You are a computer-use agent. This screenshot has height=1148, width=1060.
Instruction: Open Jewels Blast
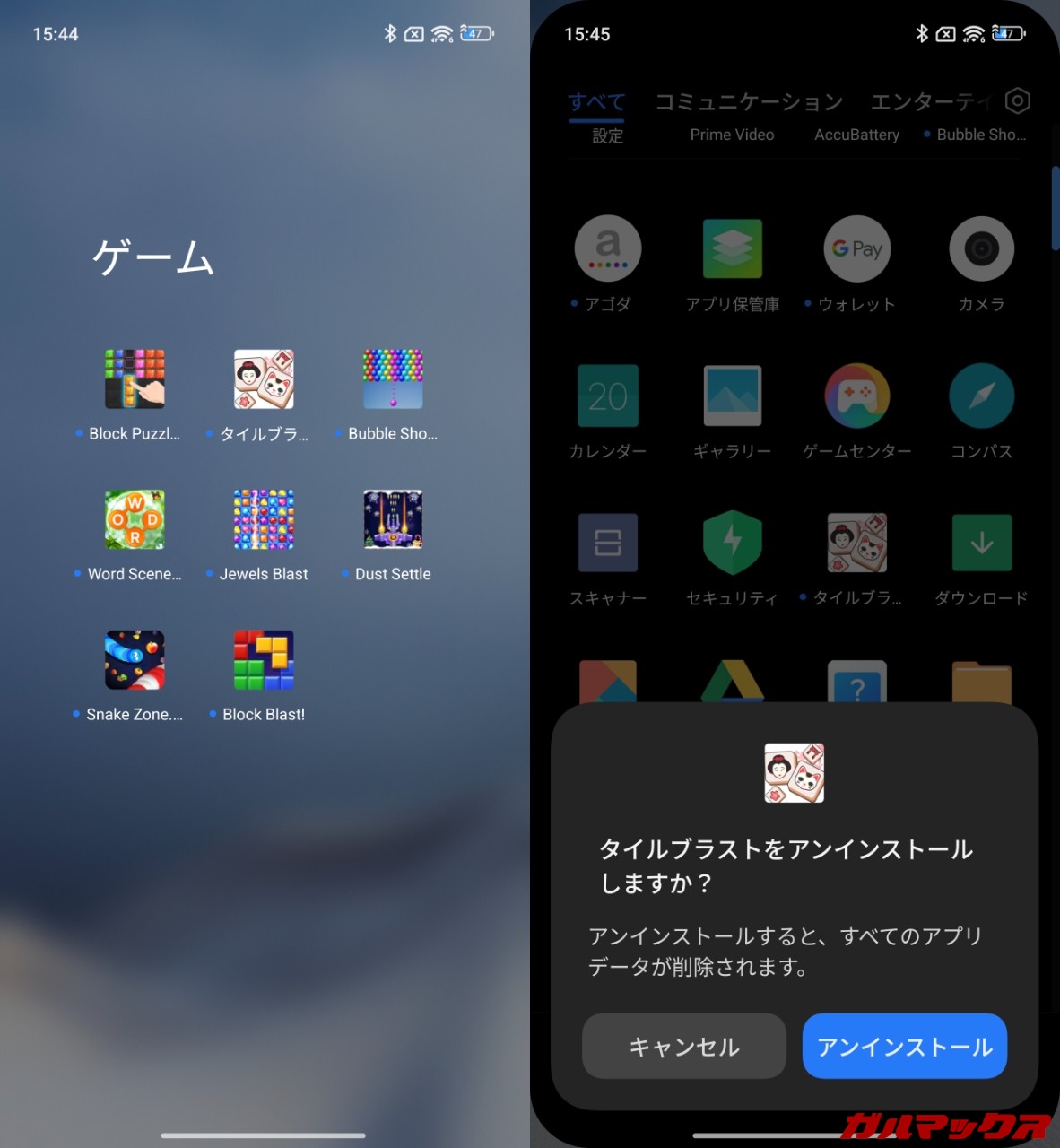264,519
